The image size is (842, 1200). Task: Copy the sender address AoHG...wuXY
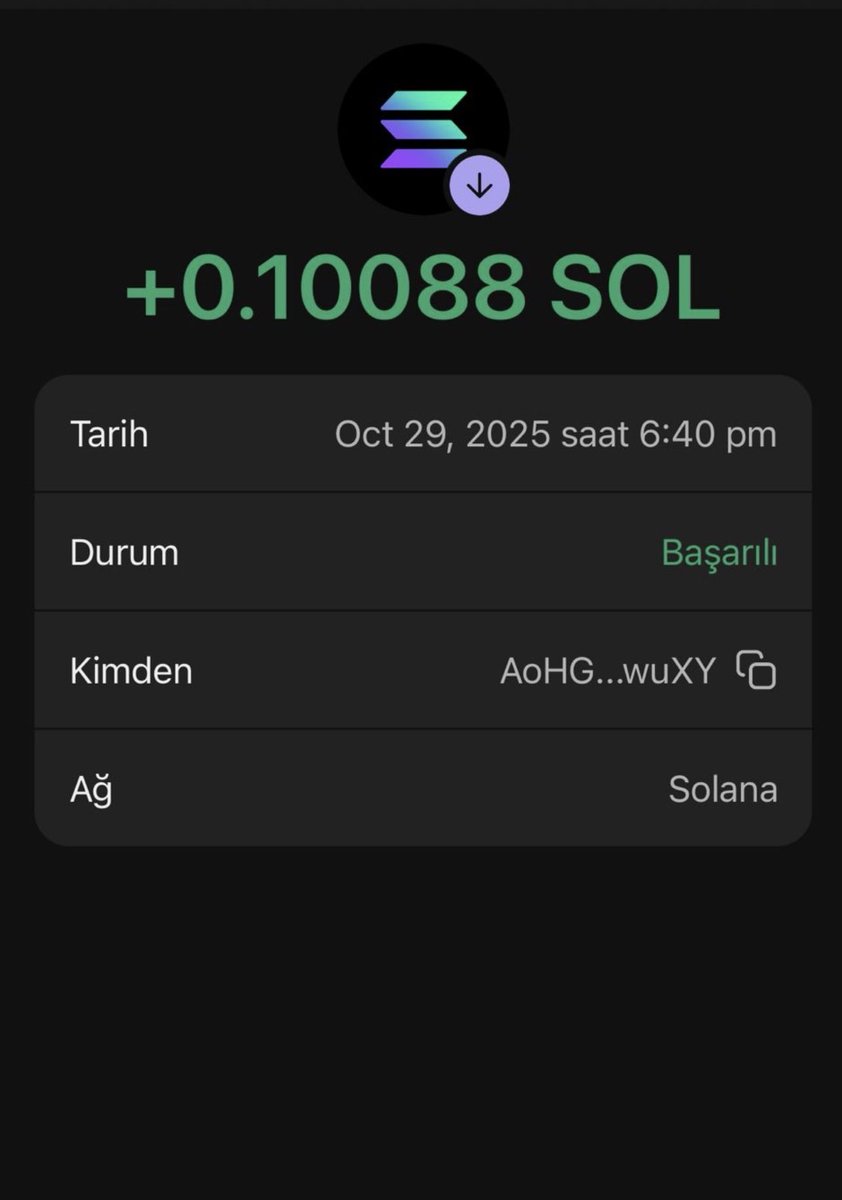[756, 670]
